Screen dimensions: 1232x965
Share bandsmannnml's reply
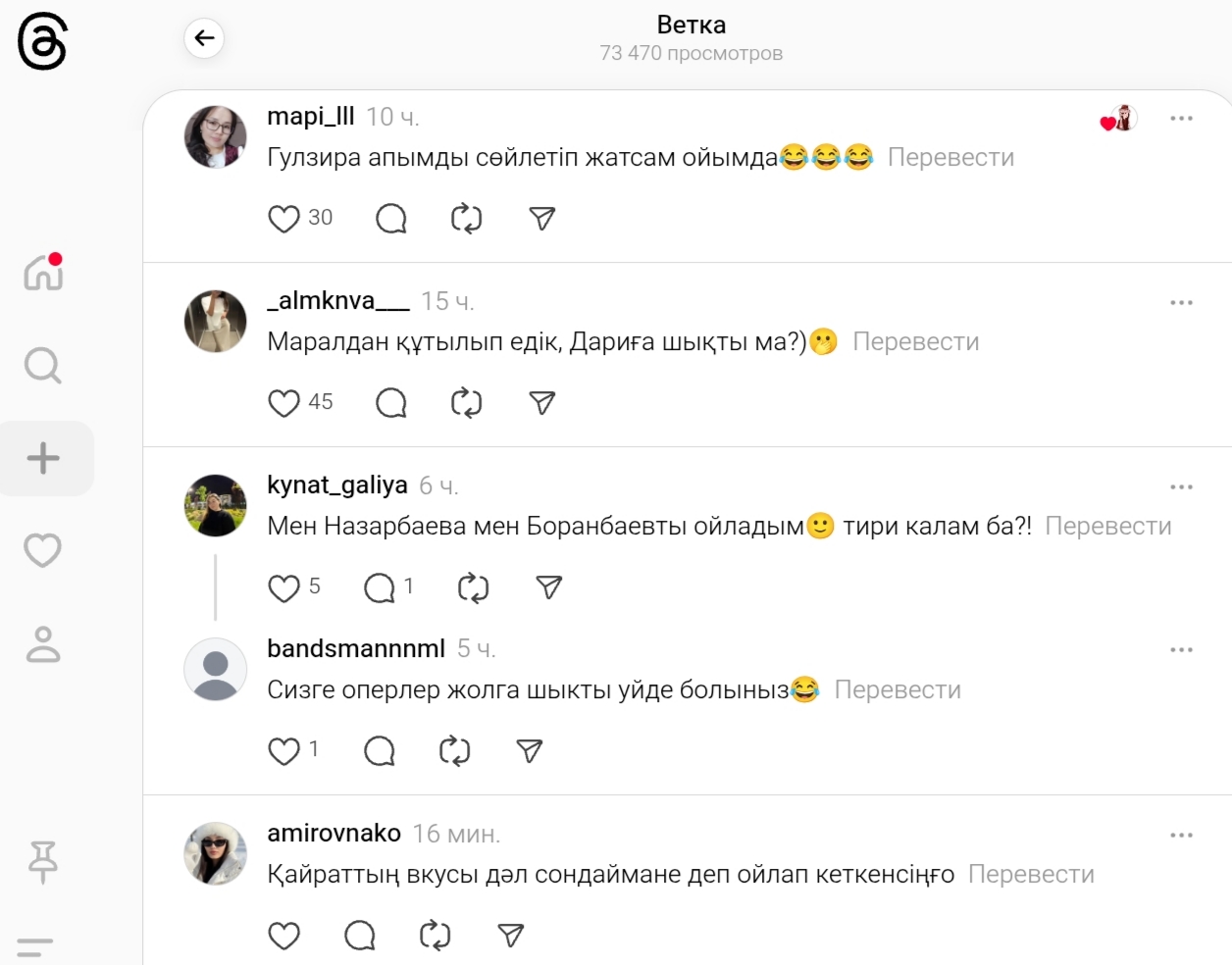[530, 751]
